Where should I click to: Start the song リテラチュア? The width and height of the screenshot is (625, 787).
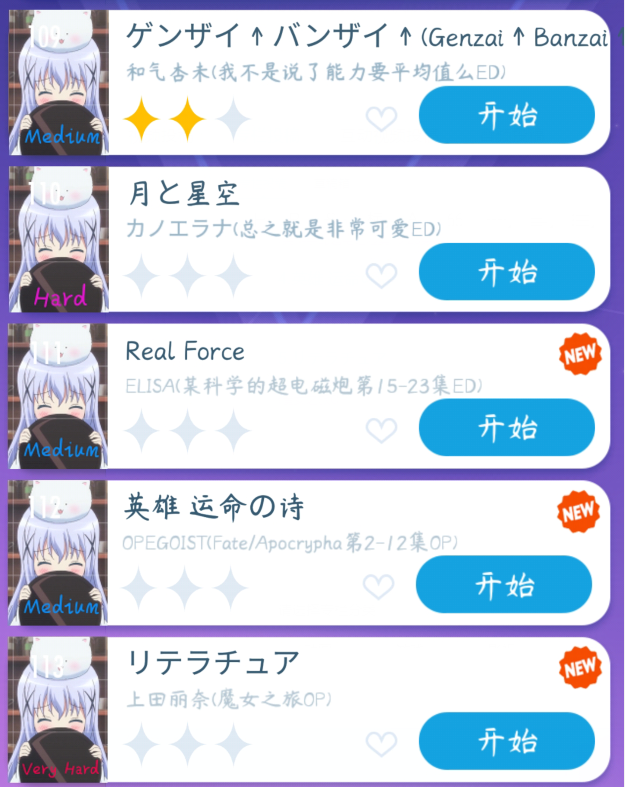pyautogui.click(x=507, y=741)
